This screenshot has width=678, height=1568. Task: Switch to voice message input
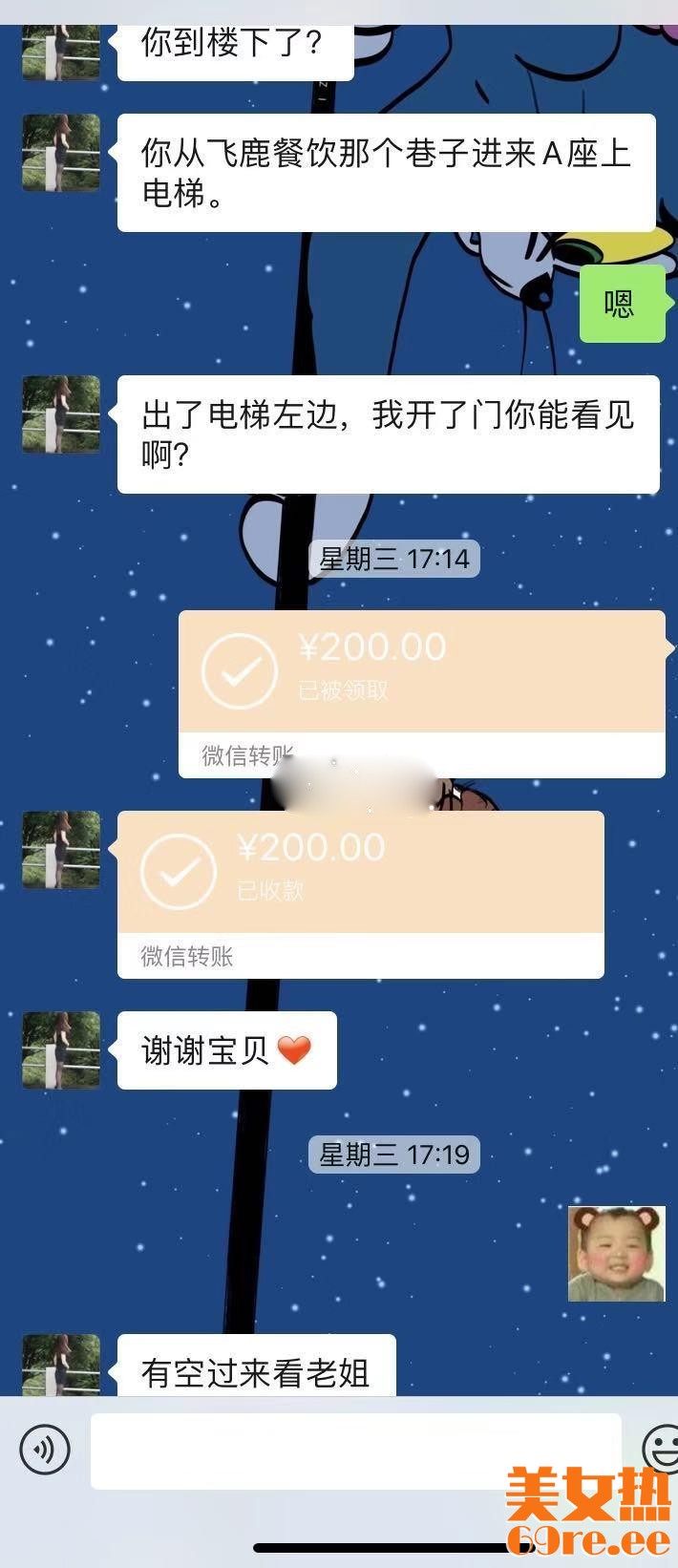click(45, 1449)
